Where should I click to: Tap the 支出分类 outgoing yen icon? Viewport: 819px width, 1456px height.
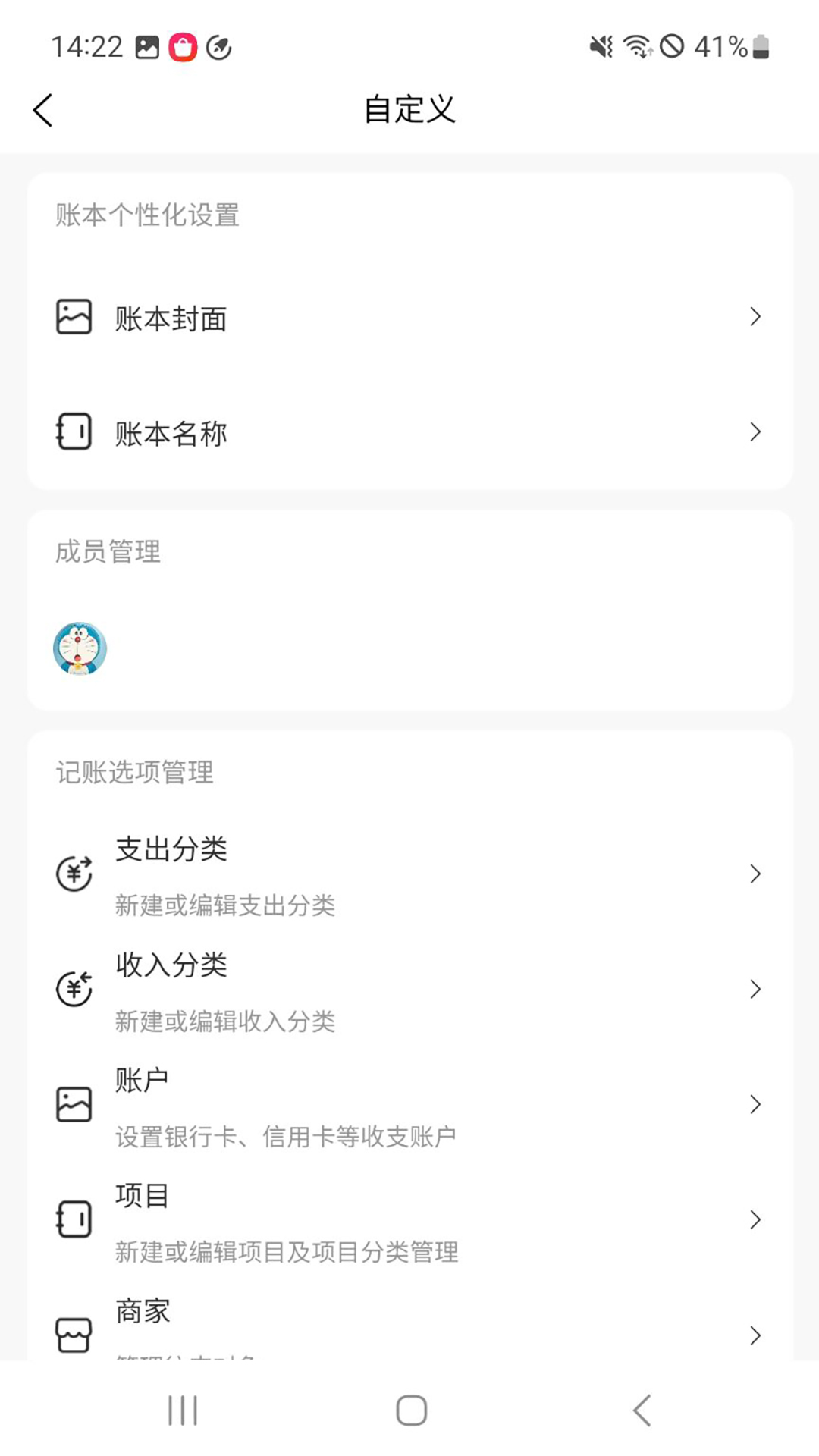coord(74,872)
